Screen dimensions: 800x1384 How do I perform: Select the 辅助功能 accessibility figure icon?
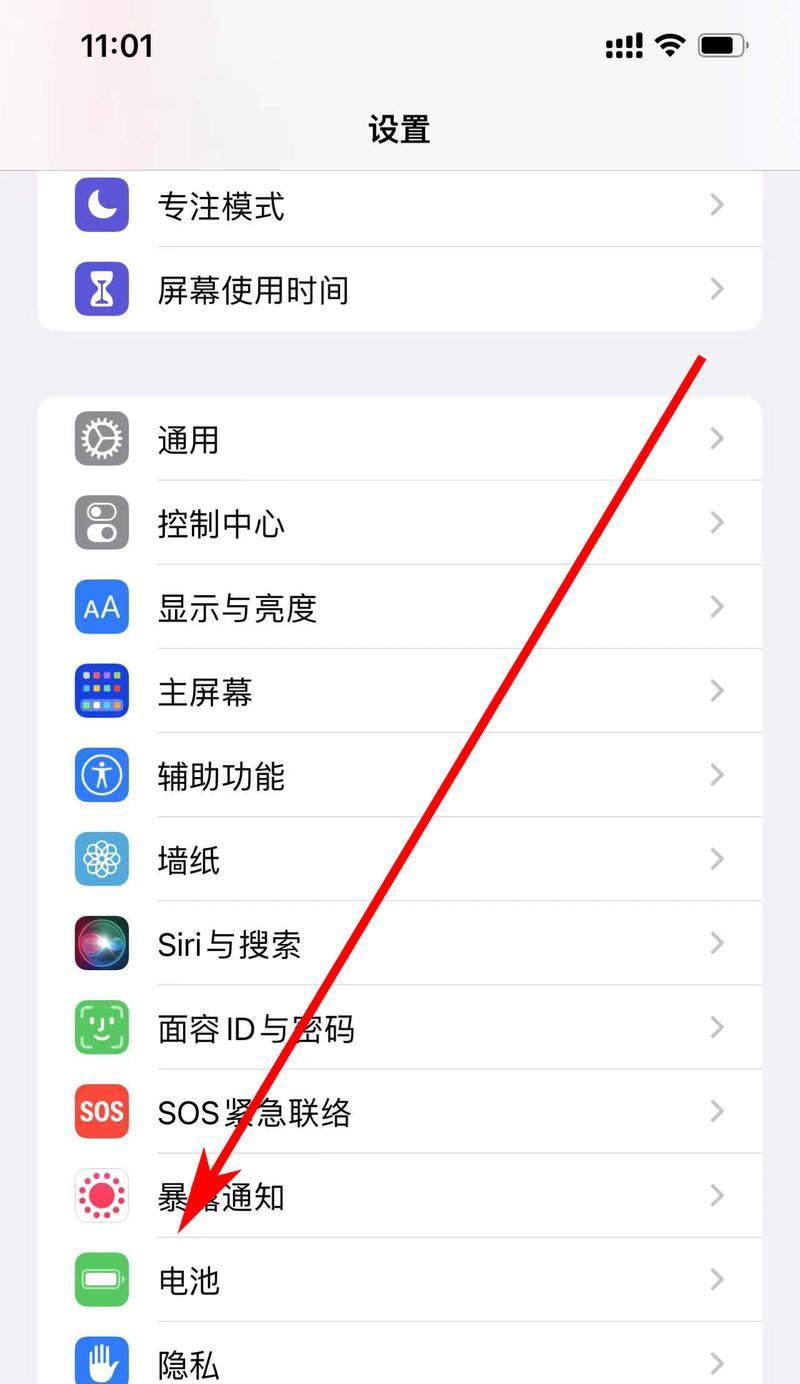[101, 775]
